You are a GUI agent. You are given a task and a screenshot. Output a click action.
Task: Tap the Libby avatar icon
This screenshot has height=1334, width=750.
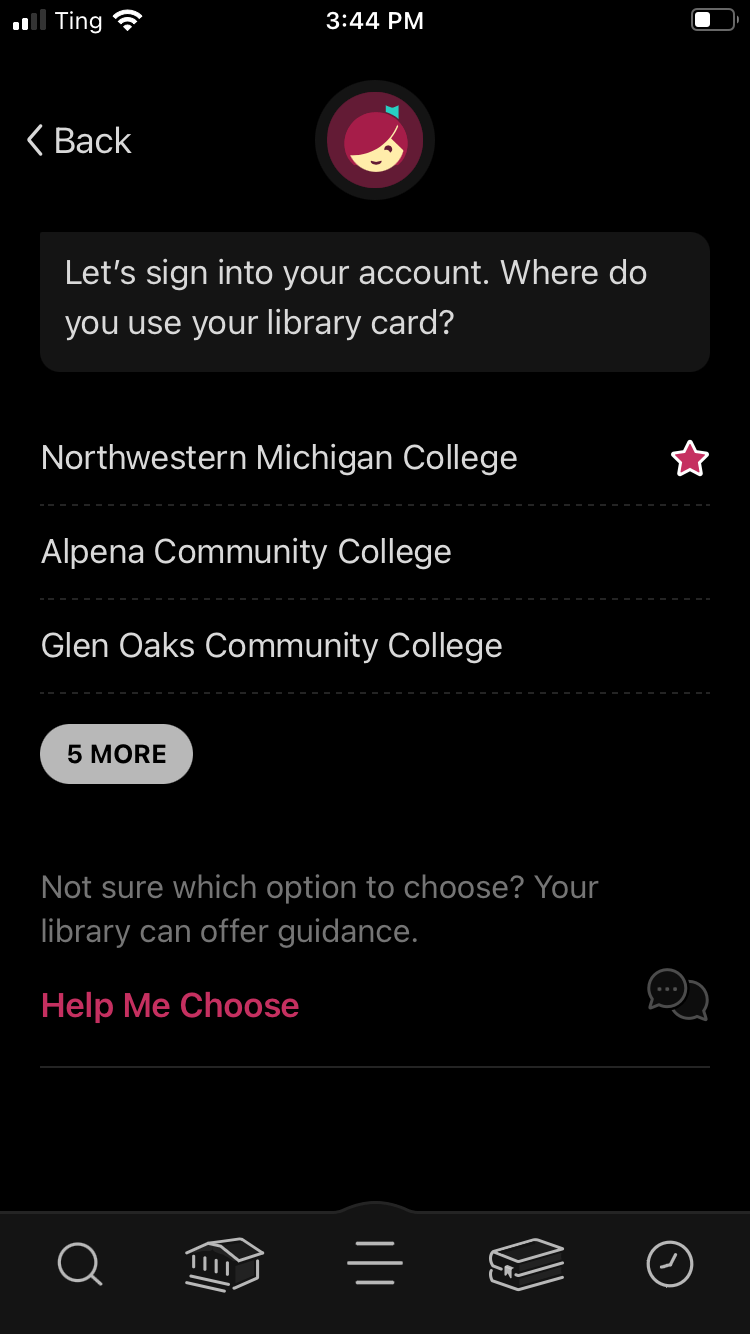tap(375, 140)
